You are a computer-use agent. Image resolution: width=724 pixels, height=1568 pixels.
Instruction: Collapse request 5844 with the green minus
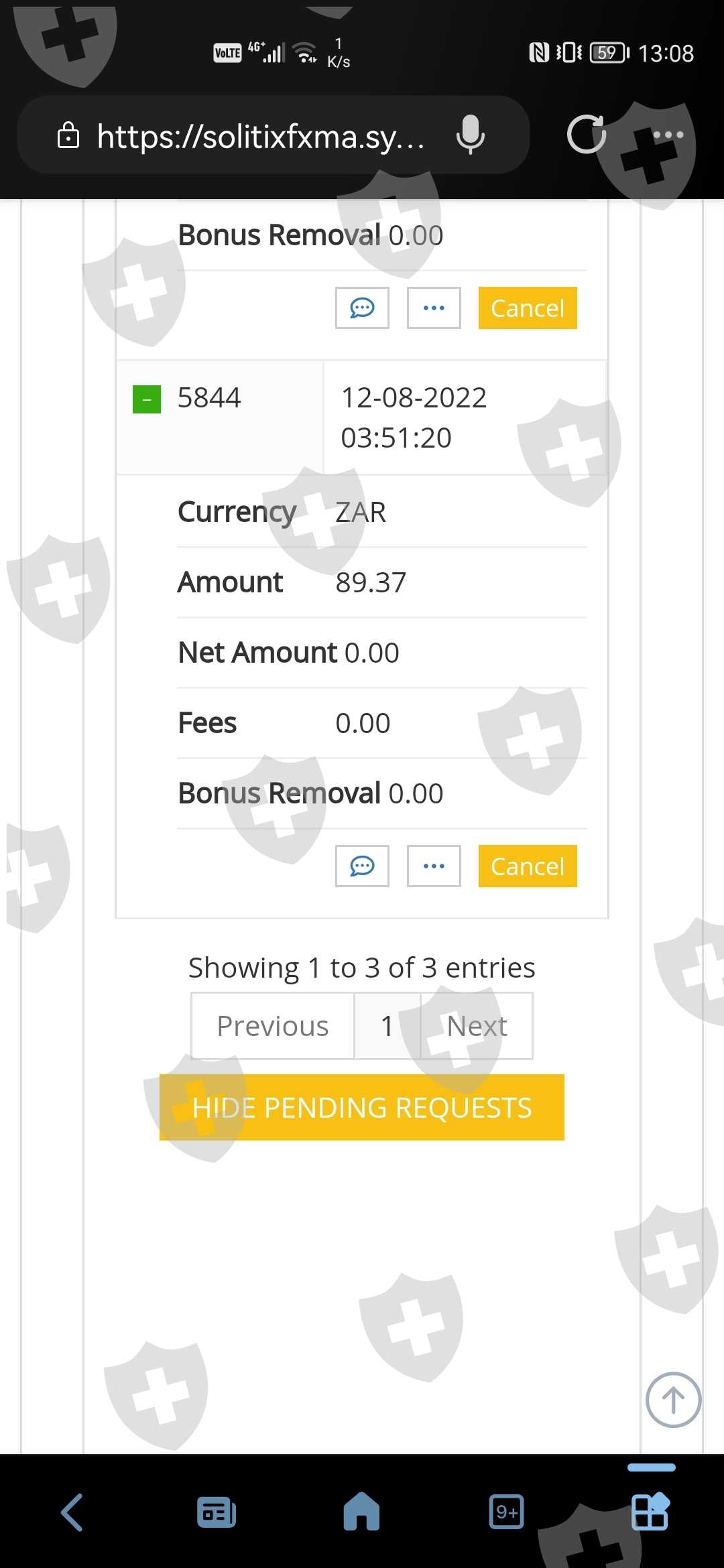pos(147,399)
